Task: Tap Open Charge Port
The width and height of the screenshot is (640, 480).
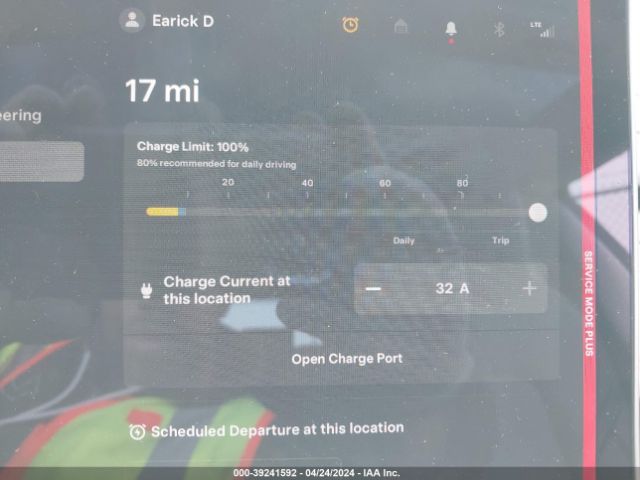Action: [346, 358]
